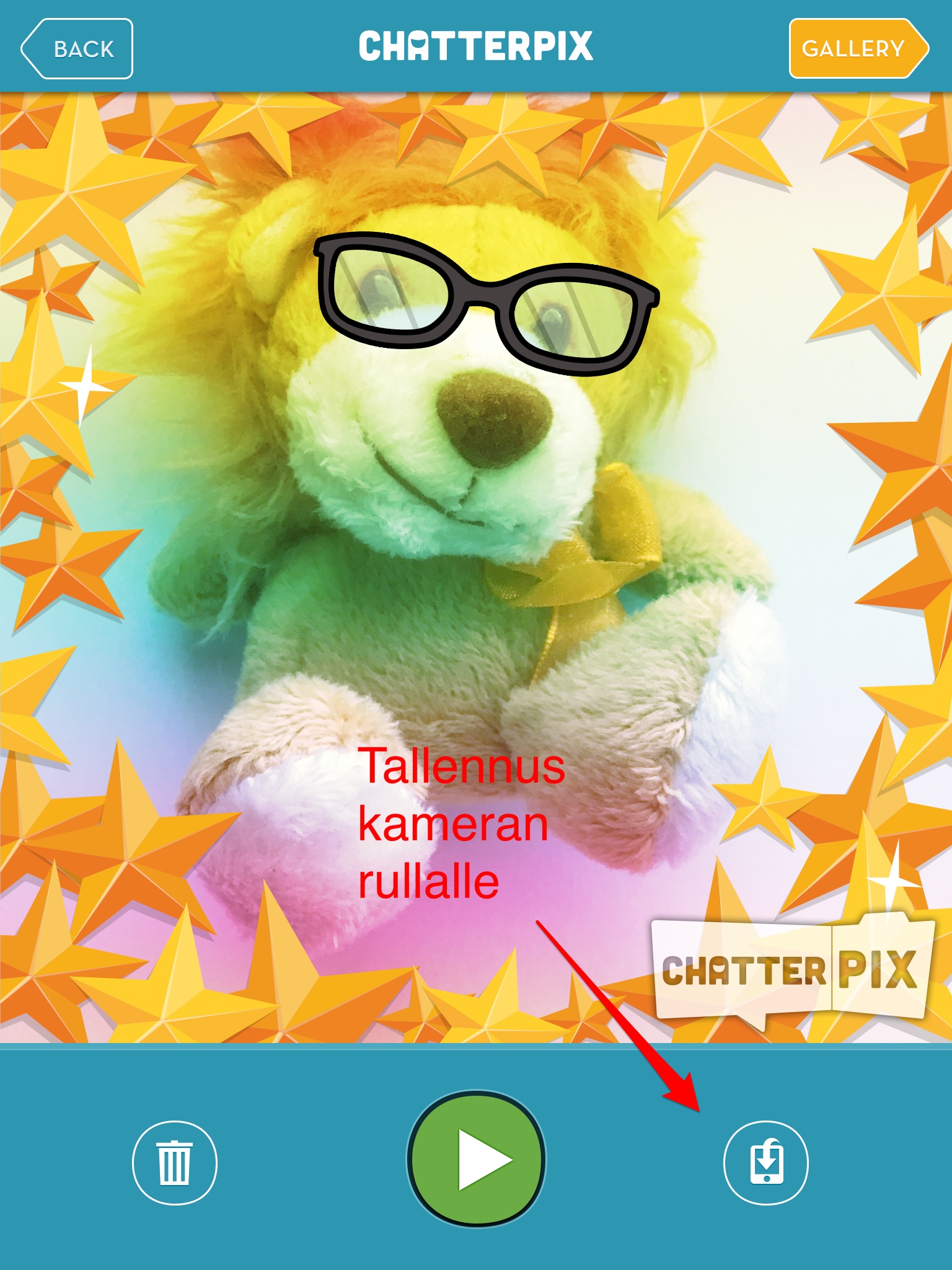952x1270 pixels.
Task: Play the ChatterPix recording
Action: click(476, 1158)
